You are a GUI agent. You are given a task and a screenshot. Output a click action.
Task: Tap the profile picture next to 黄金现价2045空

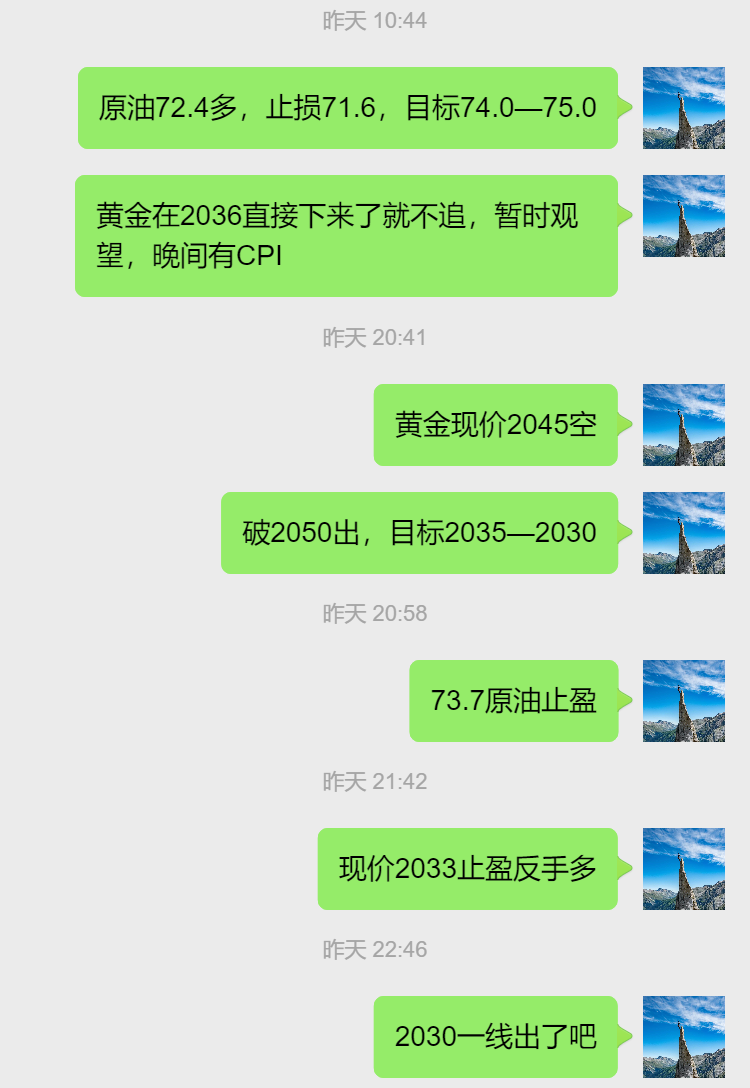click(x=683, y=425)
